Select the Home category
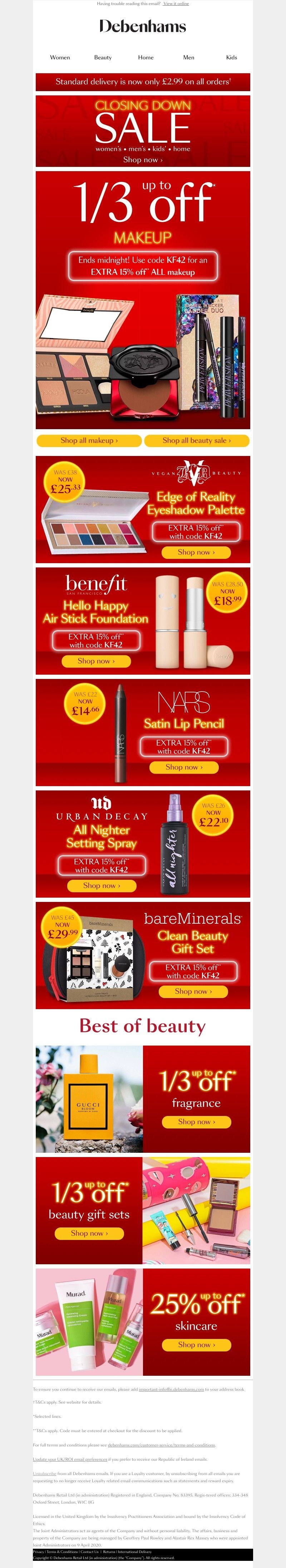286x1568 pixels. pyautogui.click(x=146, y=57)
